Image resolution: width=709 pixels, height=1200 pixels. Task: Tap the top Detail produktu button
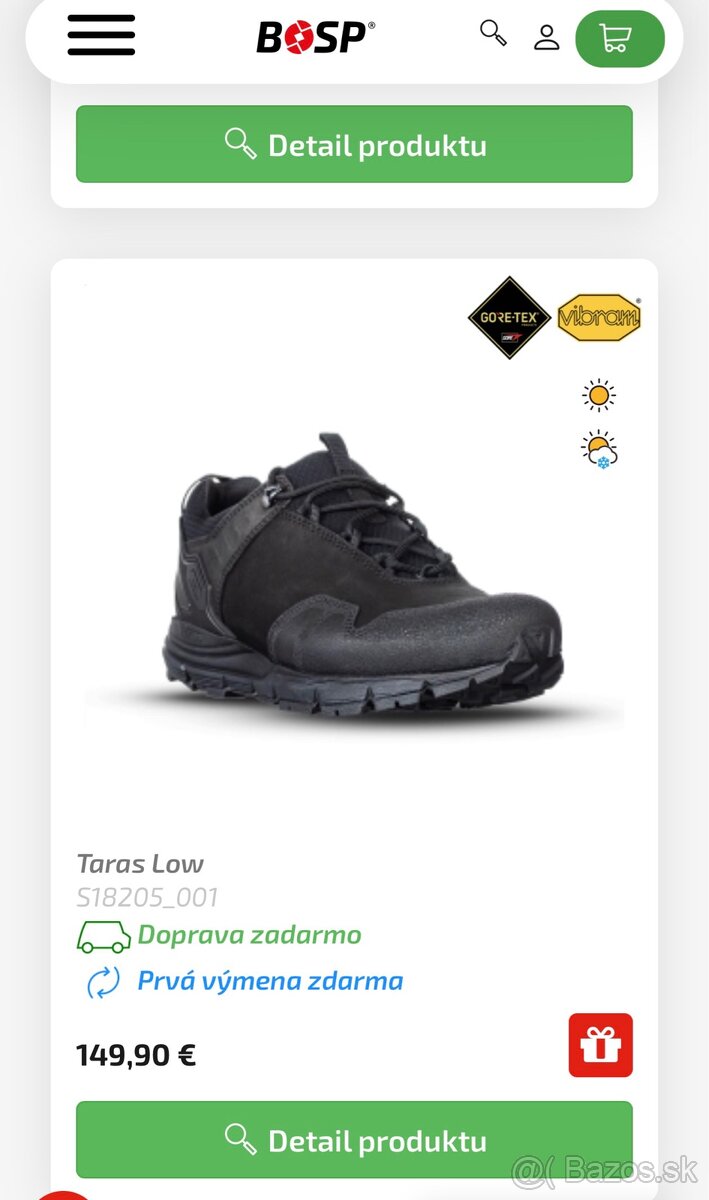click(x=354, y=145)
